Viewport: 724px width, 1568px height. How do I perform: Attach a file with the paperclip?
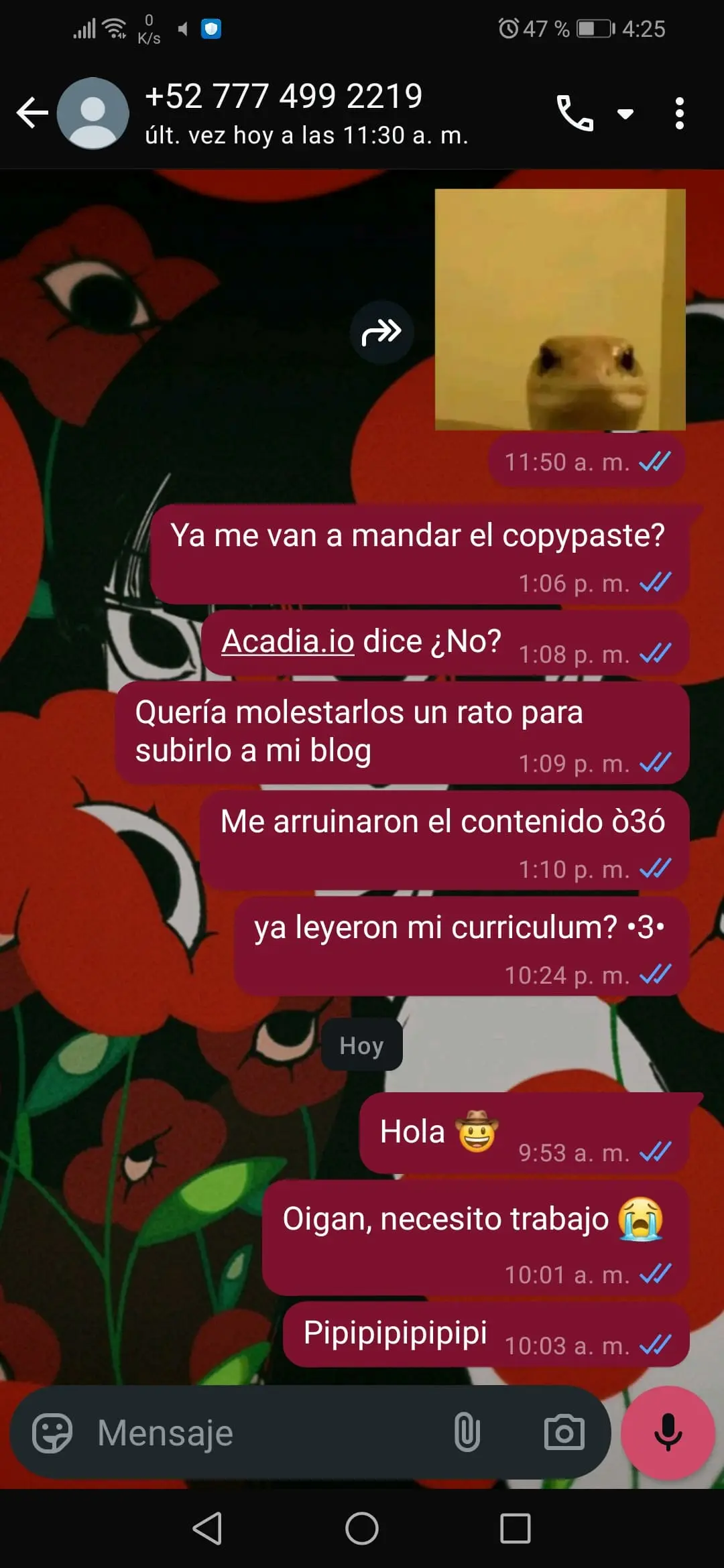coord(467,1433)
